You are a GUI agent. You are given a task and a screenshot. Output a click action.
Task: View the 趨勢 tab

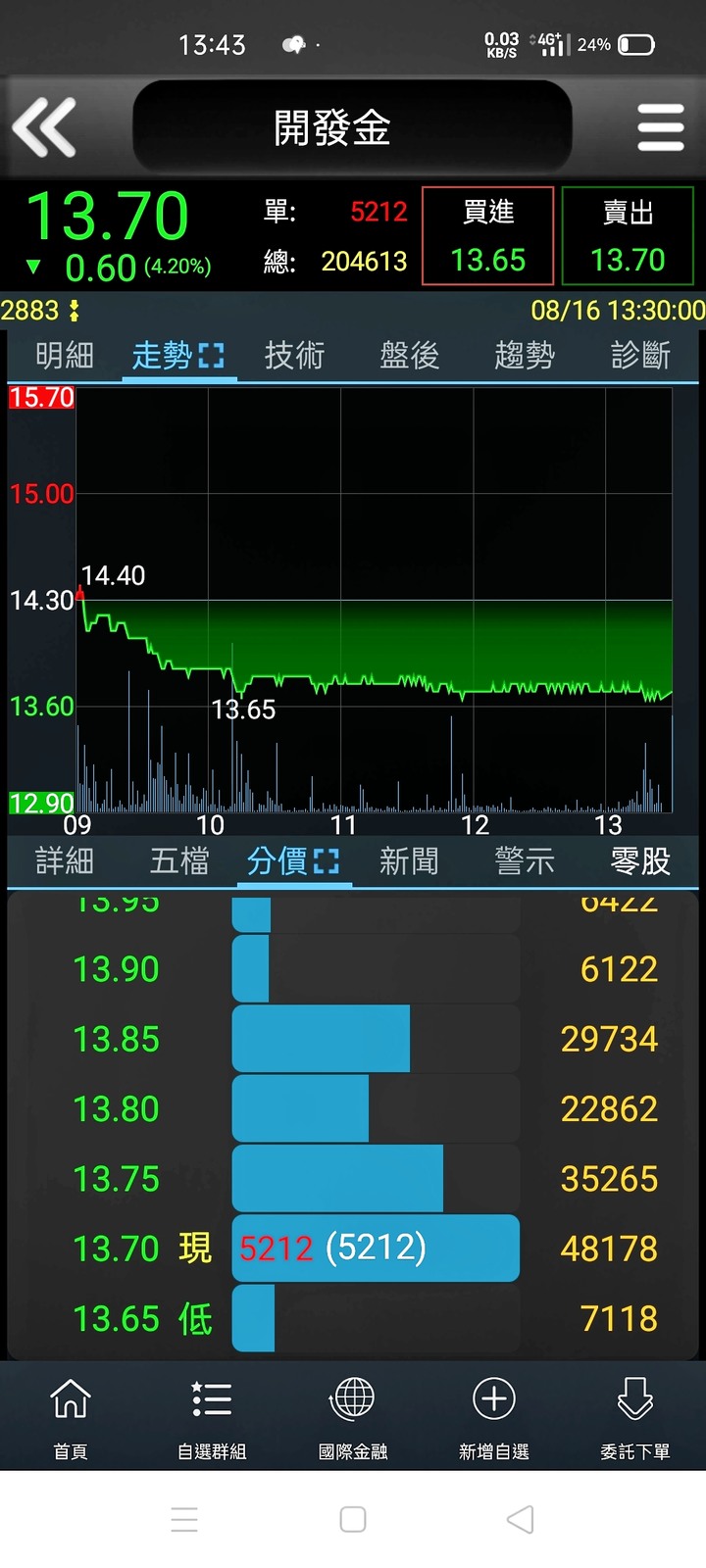(525, 355)
